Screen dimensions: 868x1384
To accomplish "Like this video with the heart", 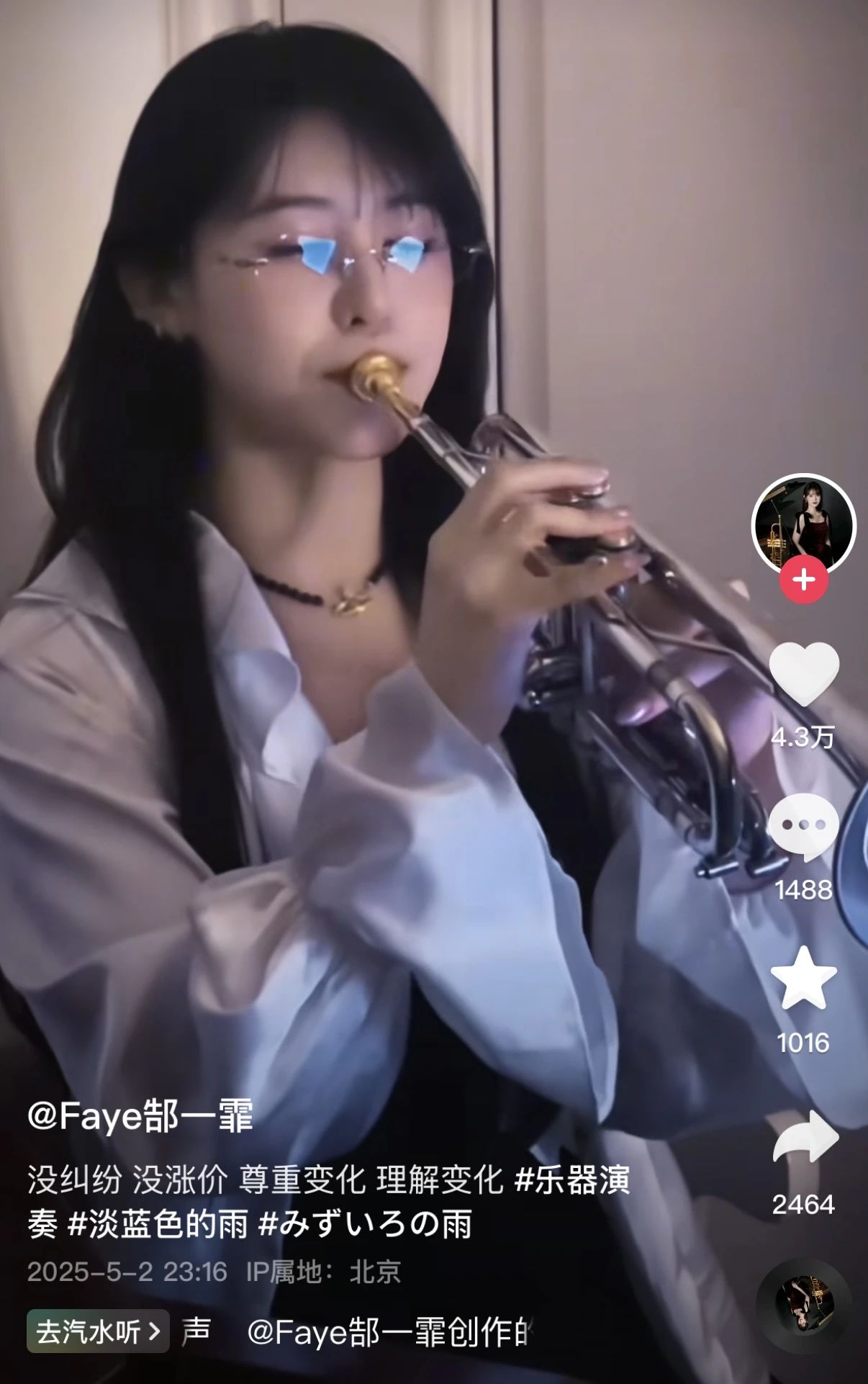I will 803,674.
